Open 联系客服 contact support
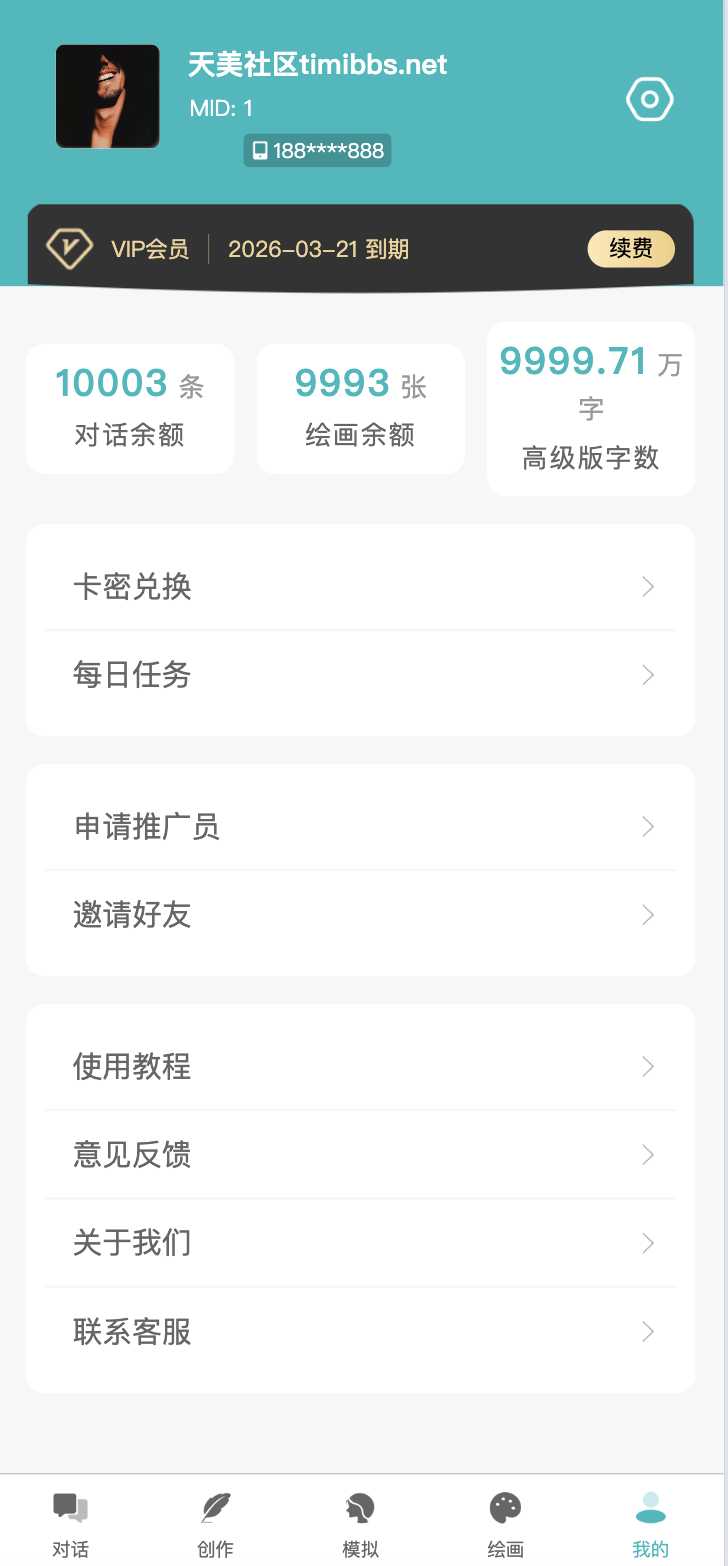Image resolution: width=728 pixels, height=1566 pixels. point(360,1331)
